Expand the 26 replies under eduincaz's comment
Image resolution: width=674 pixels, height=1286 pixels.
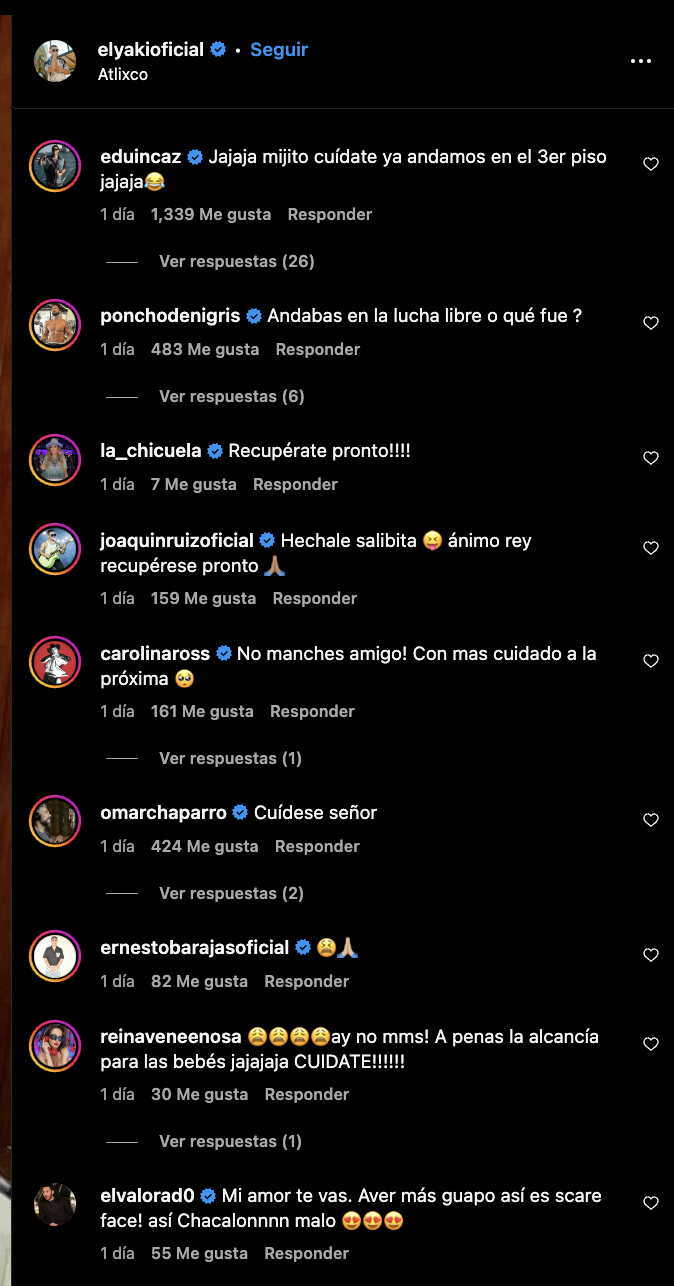[236, 261]
